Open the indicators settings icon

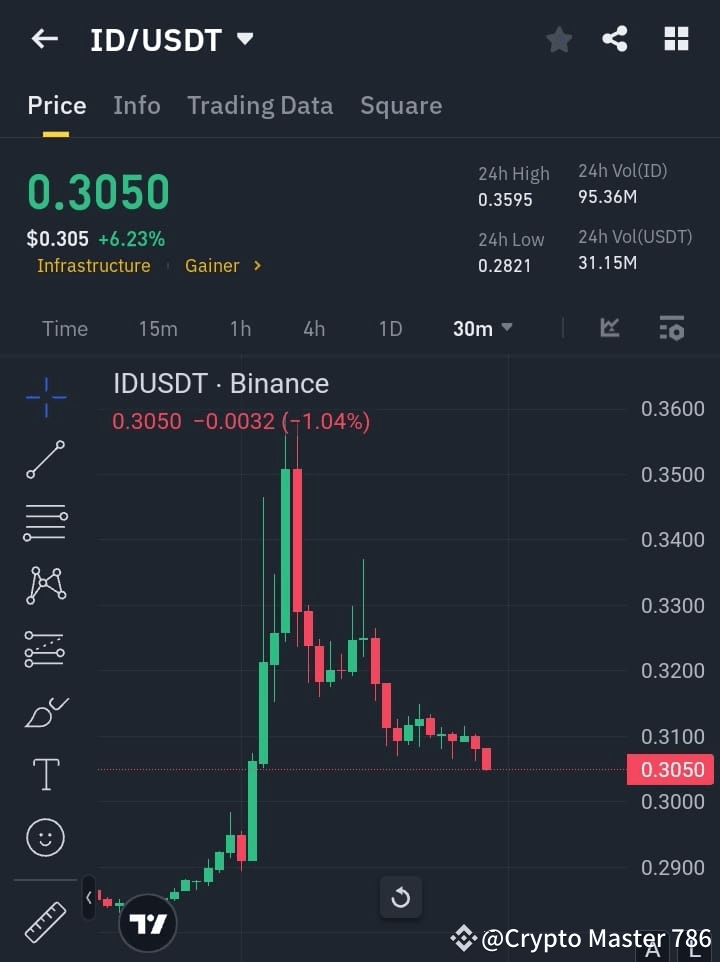(670, 328)
